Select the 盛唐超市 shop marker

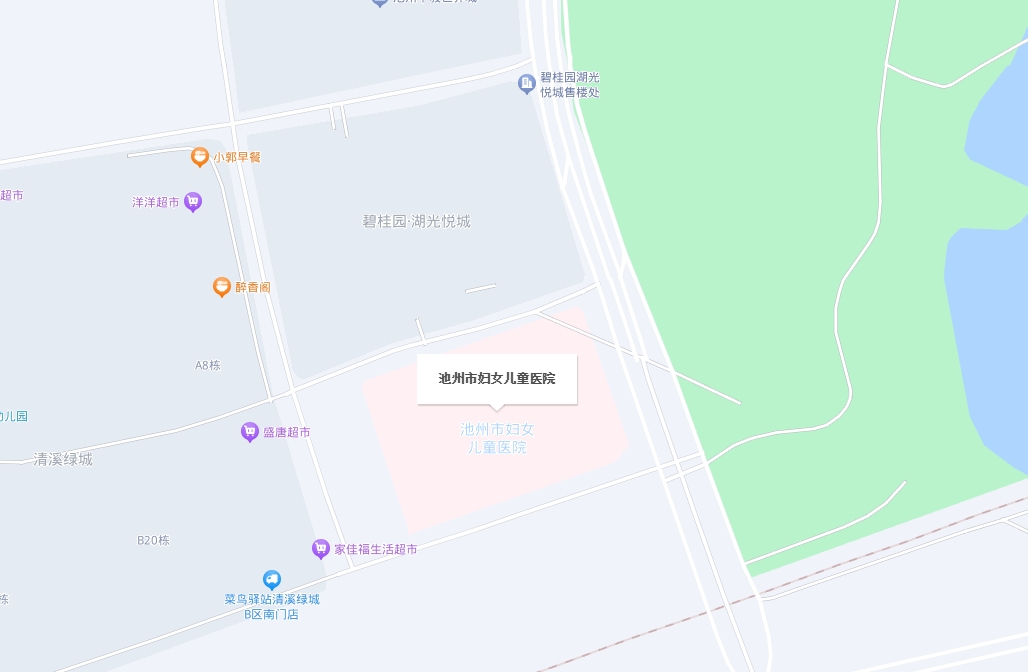[x=250, y=432]
